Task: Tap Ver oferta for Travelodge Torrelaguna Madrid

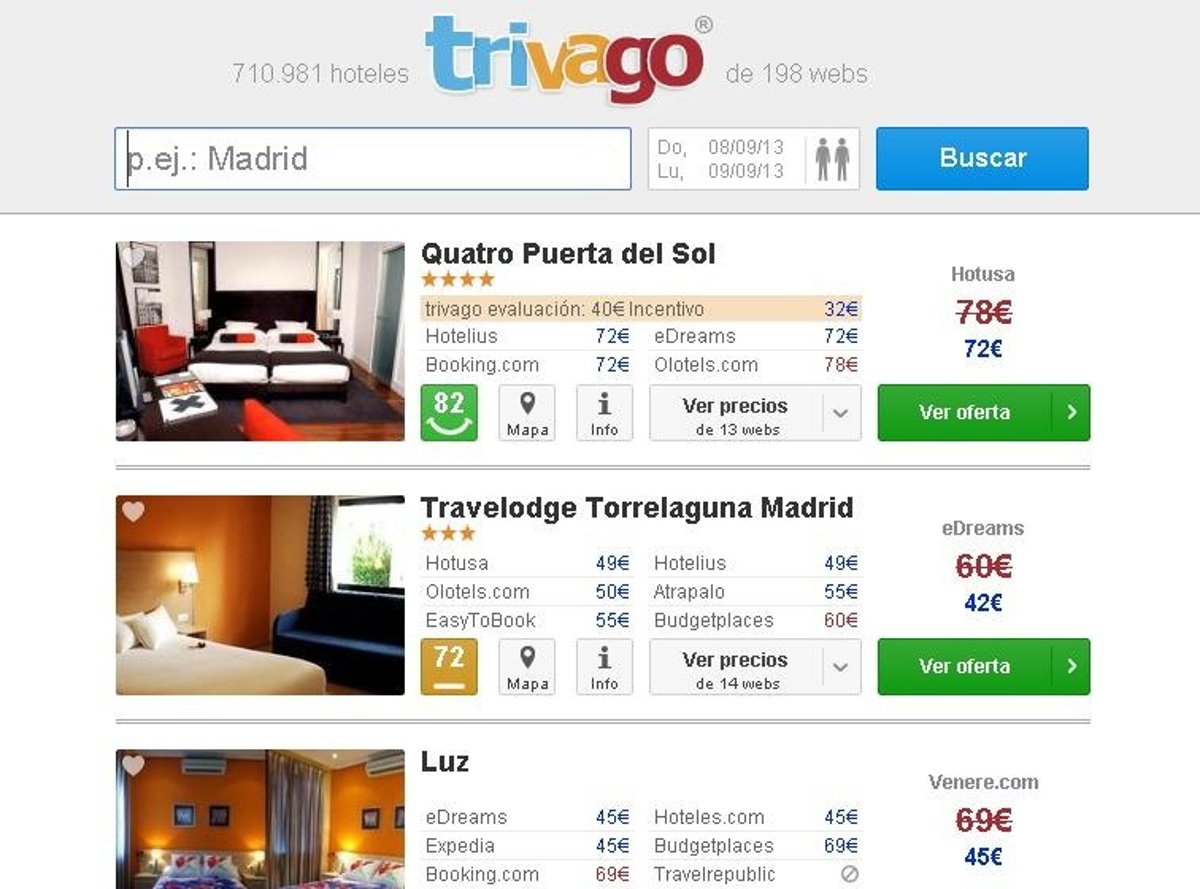Action: [x=983, y=666]
